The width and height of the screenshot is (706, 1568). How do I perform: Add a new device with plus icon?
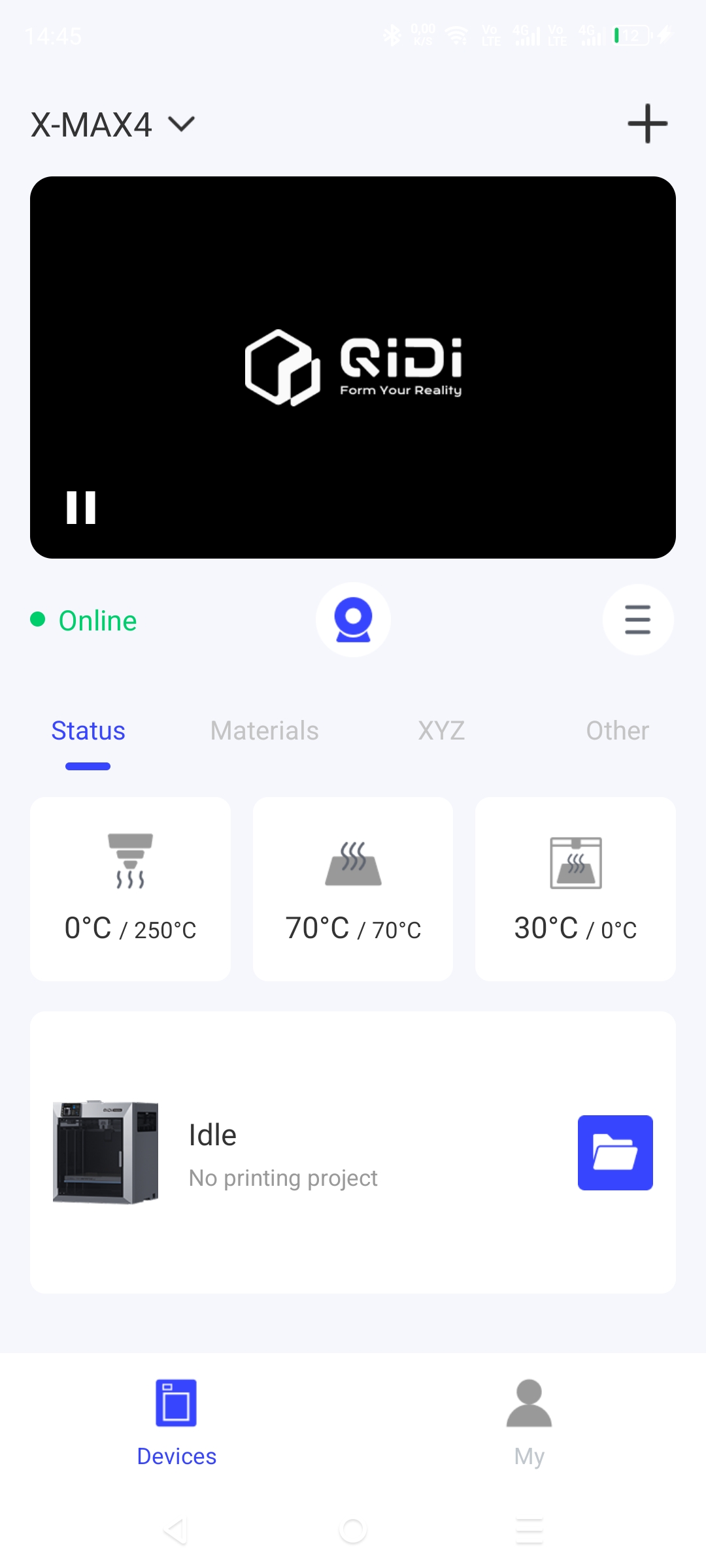(x=647, y=123)
